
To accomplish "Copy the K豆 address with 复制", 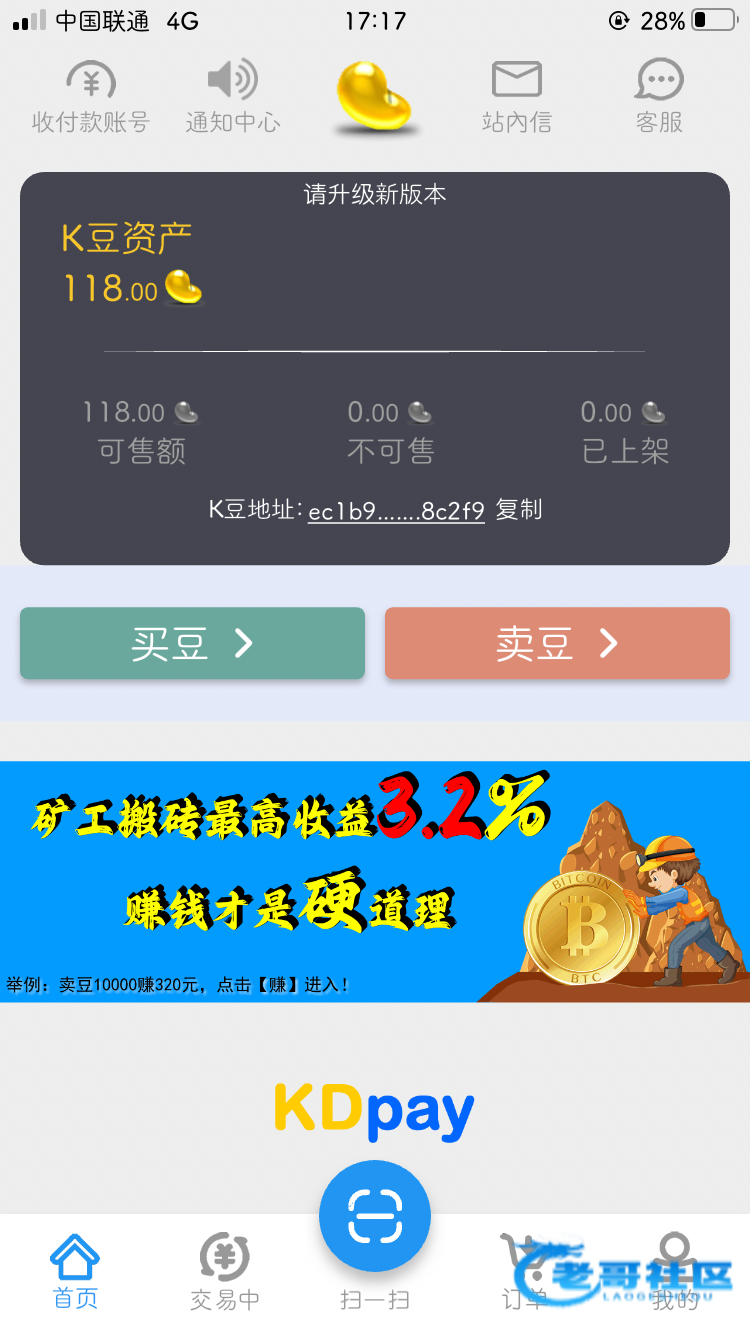I will click(x=519, y=510).
